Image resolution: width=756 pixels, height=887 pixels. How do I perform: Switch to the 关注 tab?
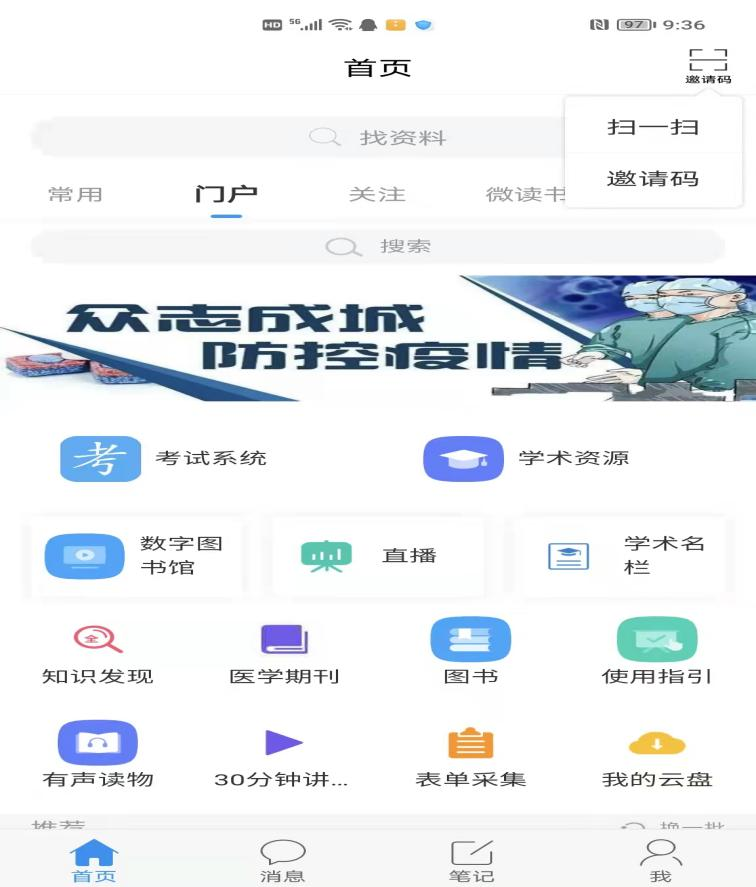[377, 194]
